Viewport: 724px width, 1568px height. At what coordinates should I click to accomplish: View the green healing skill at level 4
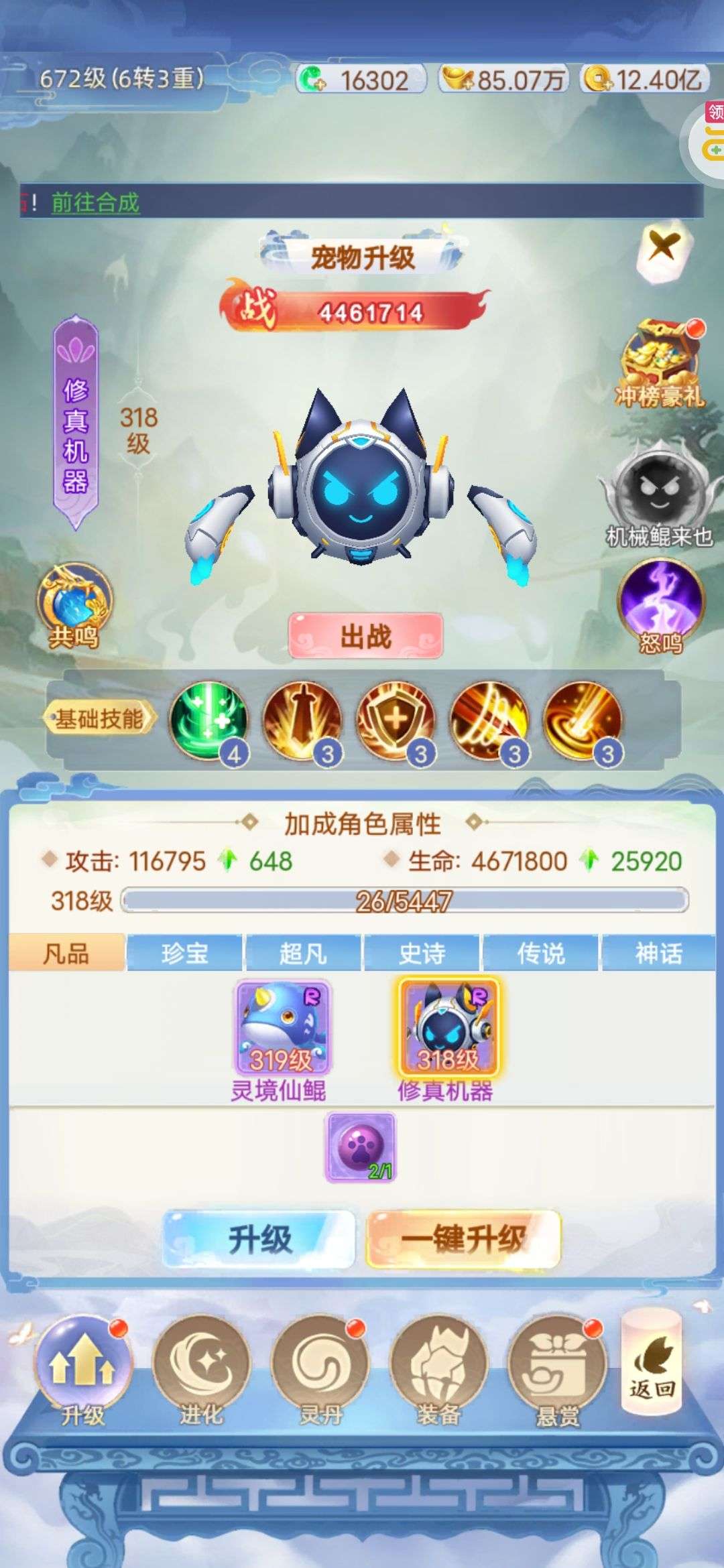pyautogui.click(x=209, y=722)
